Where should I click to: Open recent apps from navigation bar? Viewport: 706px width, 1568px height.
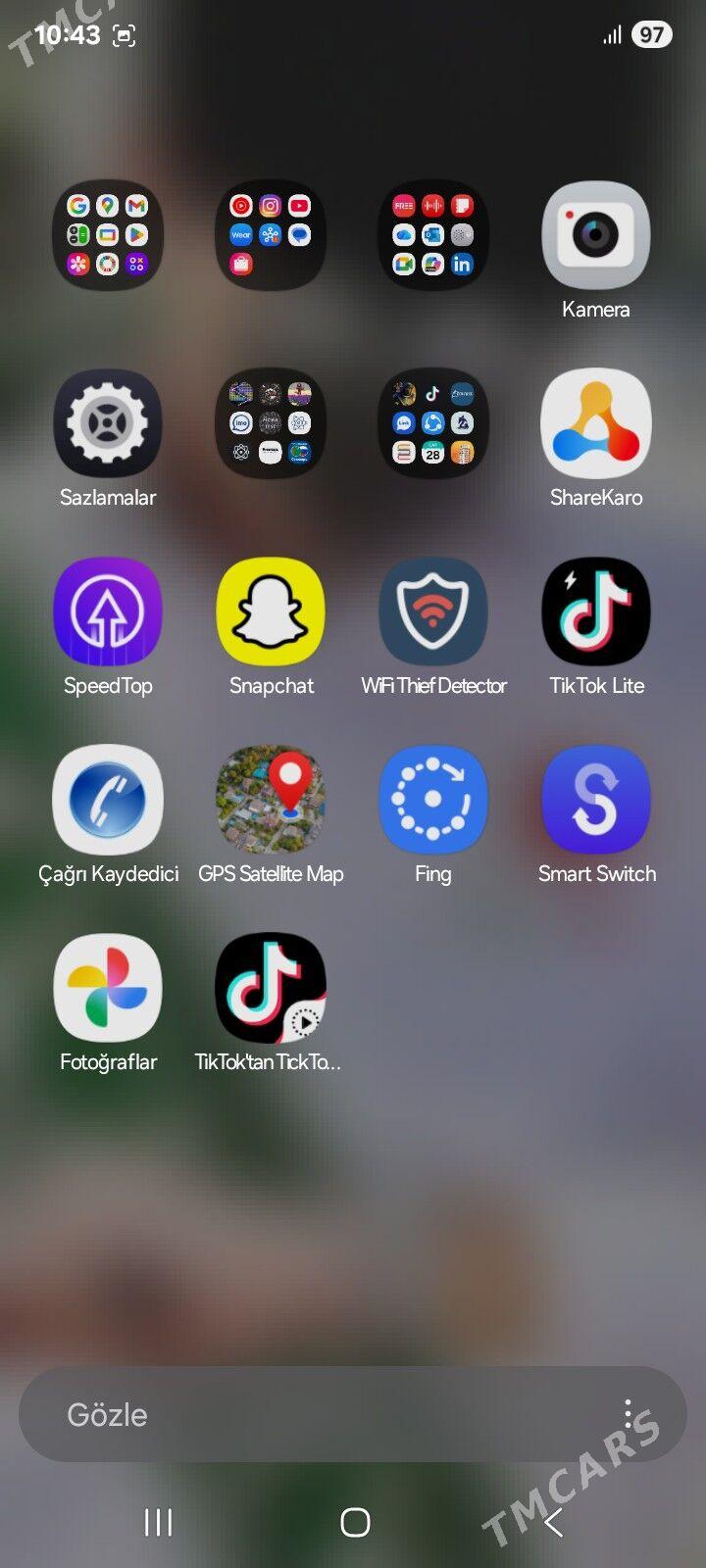(158, 1522)
